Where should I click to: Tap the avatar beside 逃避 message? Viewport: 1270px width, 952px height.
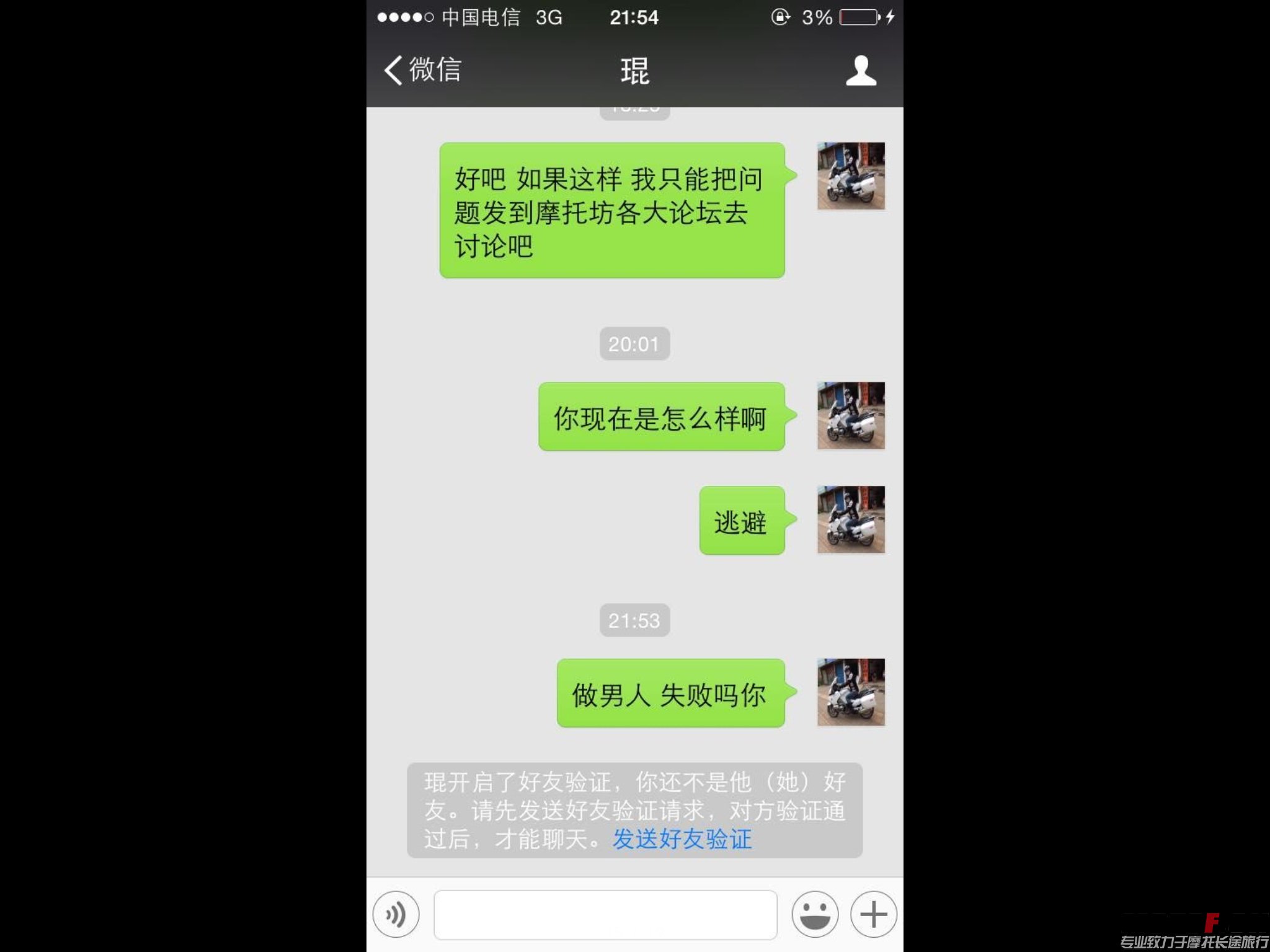tap(851, 519)
